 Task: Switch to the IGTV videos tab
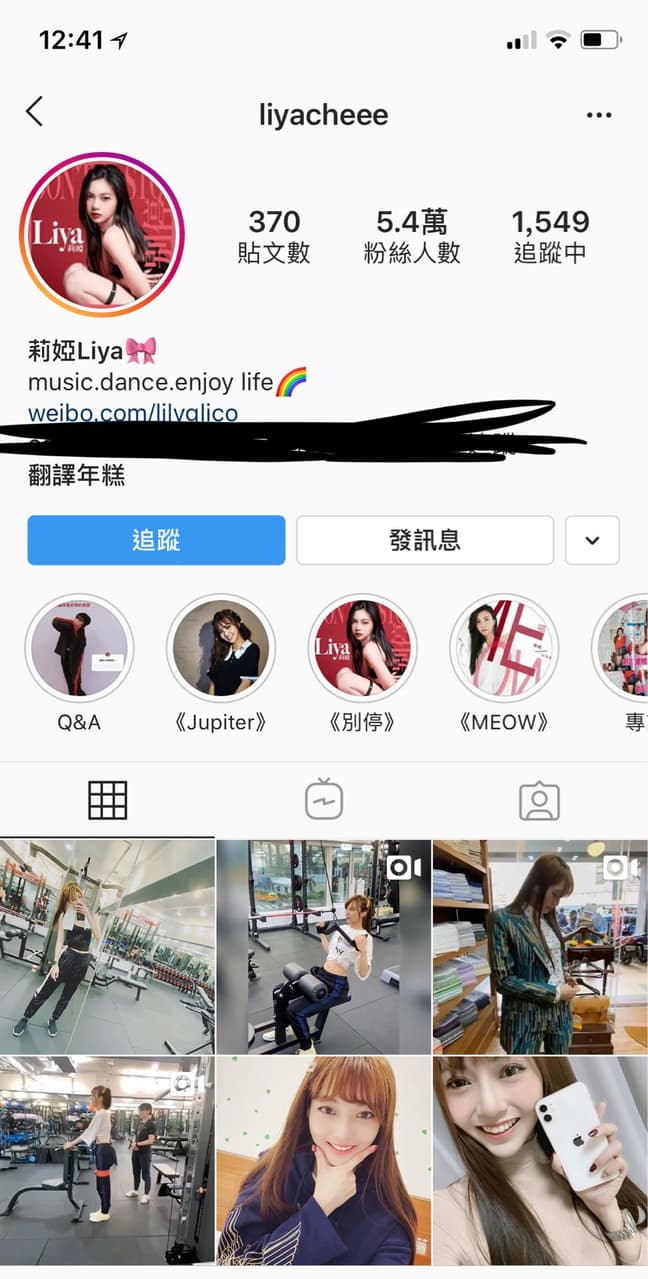pyautogui.click(x=324, y=800)
